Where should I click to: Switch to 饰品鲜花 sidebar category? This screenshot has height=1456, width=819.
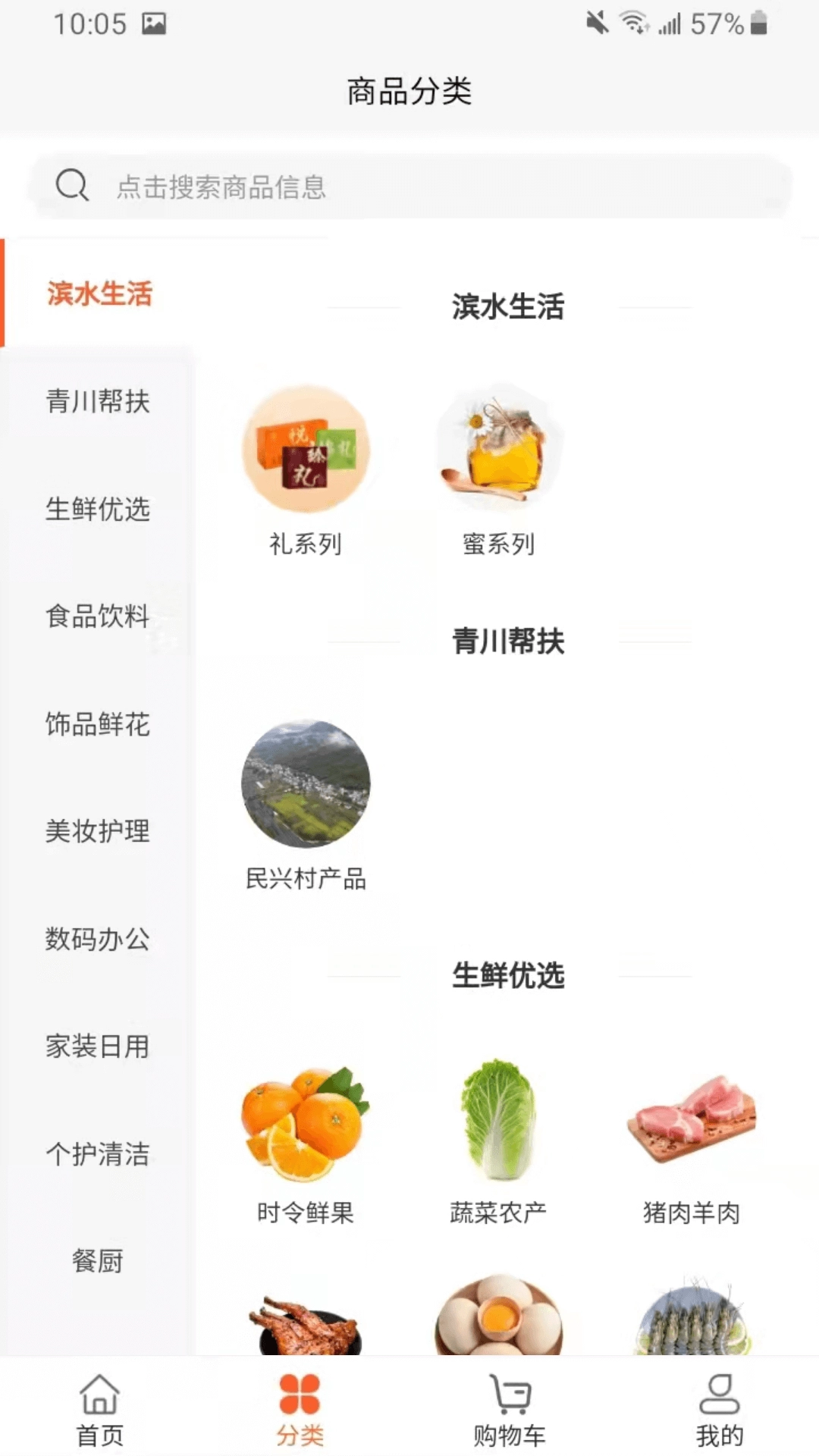98,724
